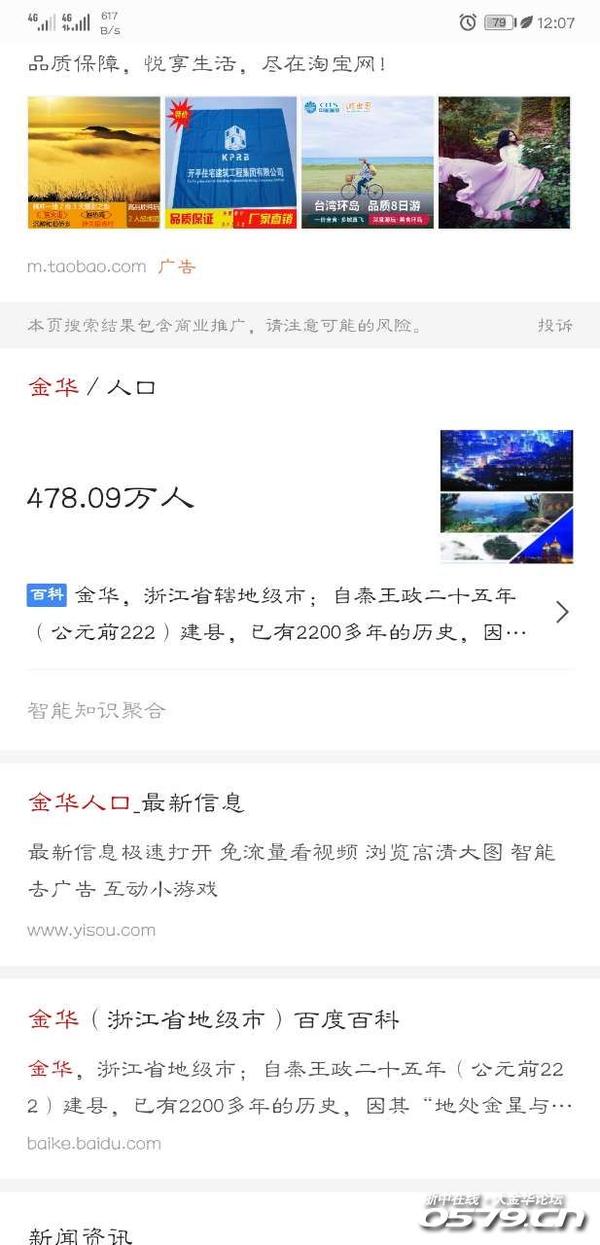Open the golden sunrise ad image
The height and width of the screenshot is (1245, 600).
(94, 162)
